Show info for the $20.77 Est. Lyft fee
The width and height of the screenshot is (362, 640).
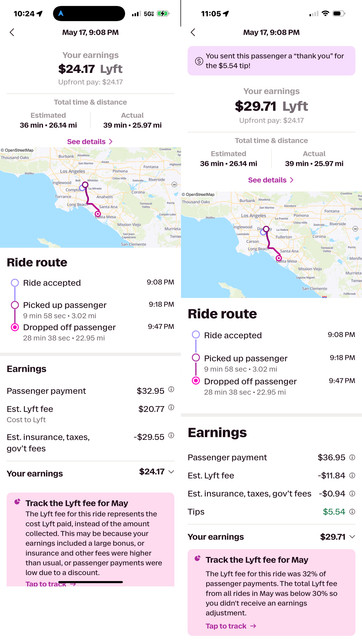point(171,407)
